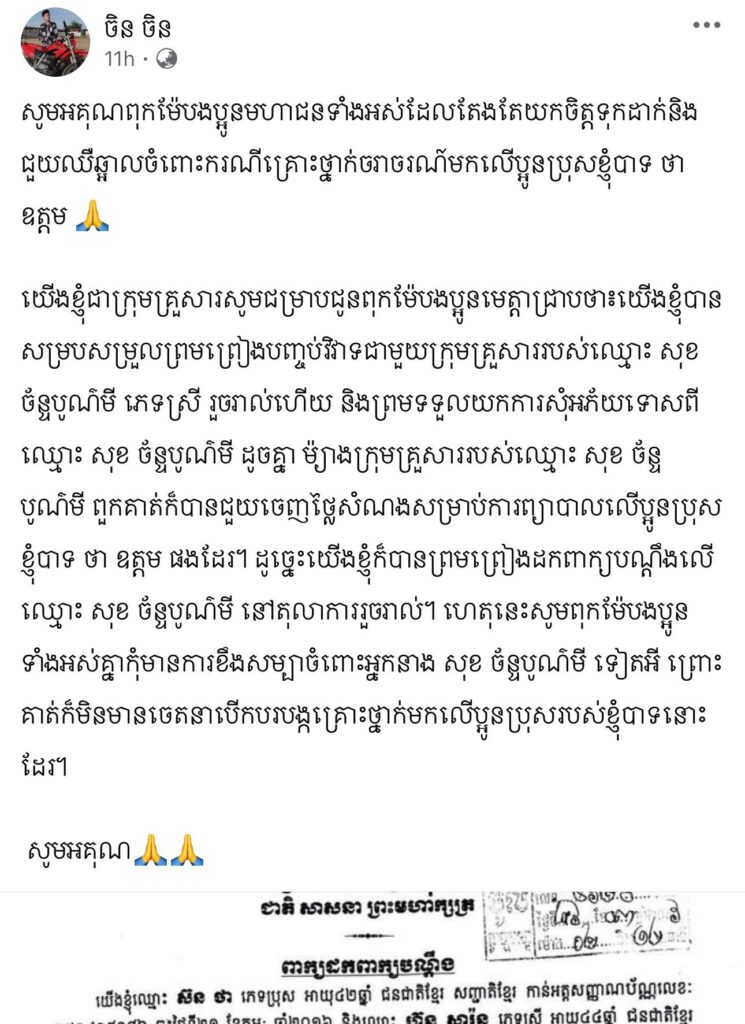Open the post's three-dot options menu
The width and height of the screenshot is (745, 1024).
706,26
